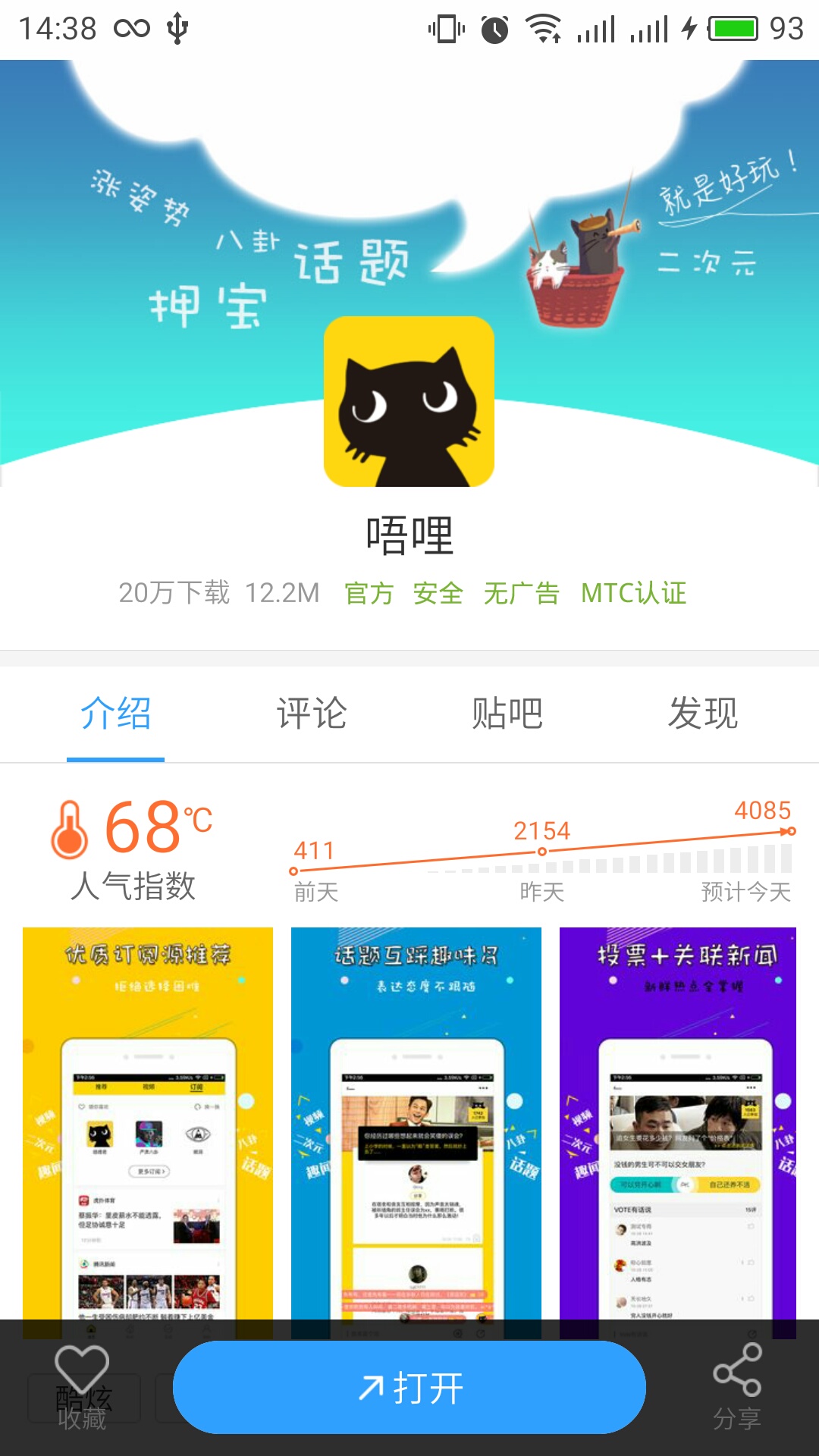Image resolution: width=819 pixels, height=1456 pixels.
Task: Tap the USB connection icon in the status bar
Action: click(x=176, y=27)
